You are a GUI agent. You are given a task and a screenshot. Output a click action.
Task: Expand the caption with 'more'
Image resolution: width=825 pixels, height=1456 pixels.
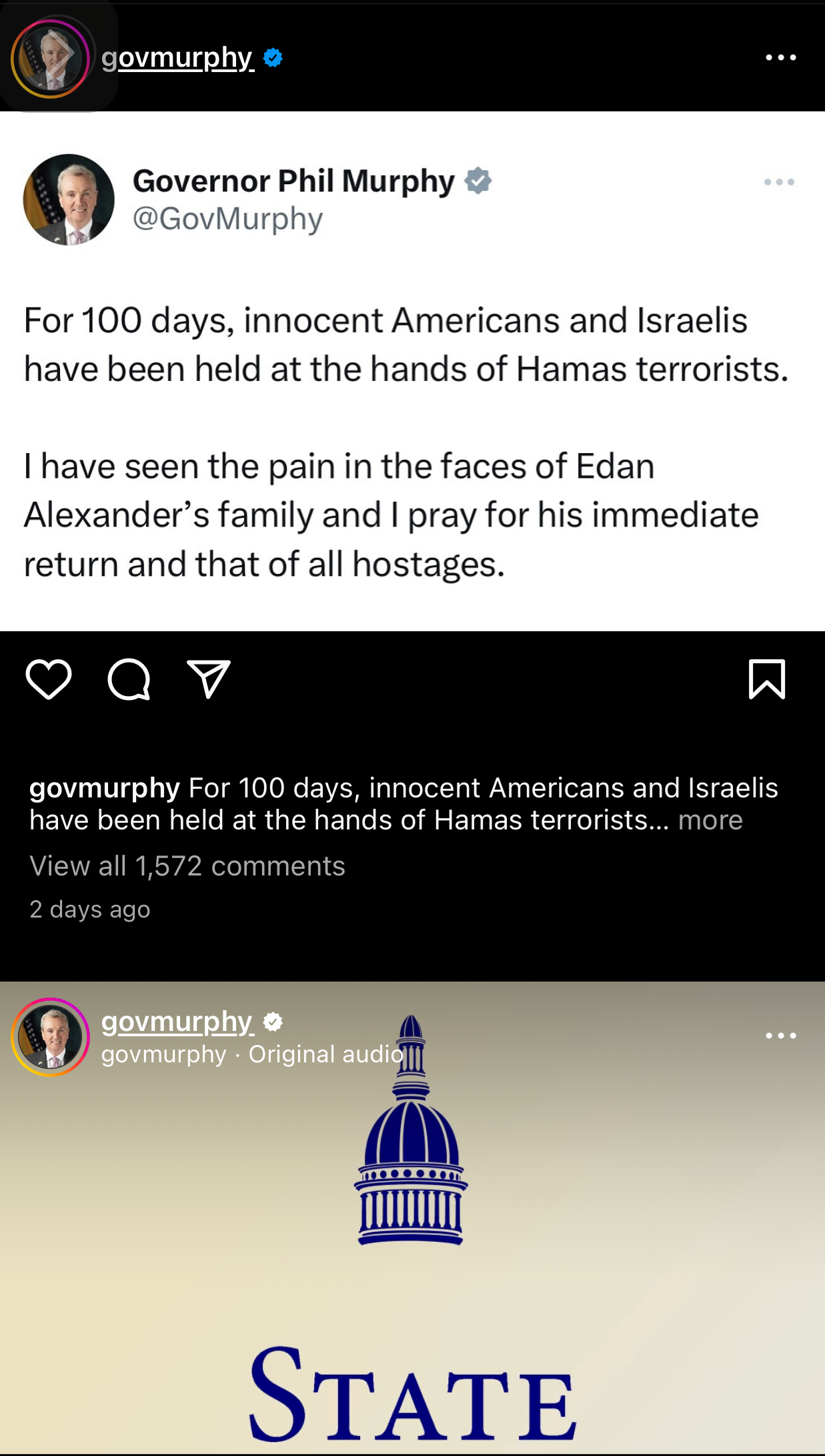710,820
